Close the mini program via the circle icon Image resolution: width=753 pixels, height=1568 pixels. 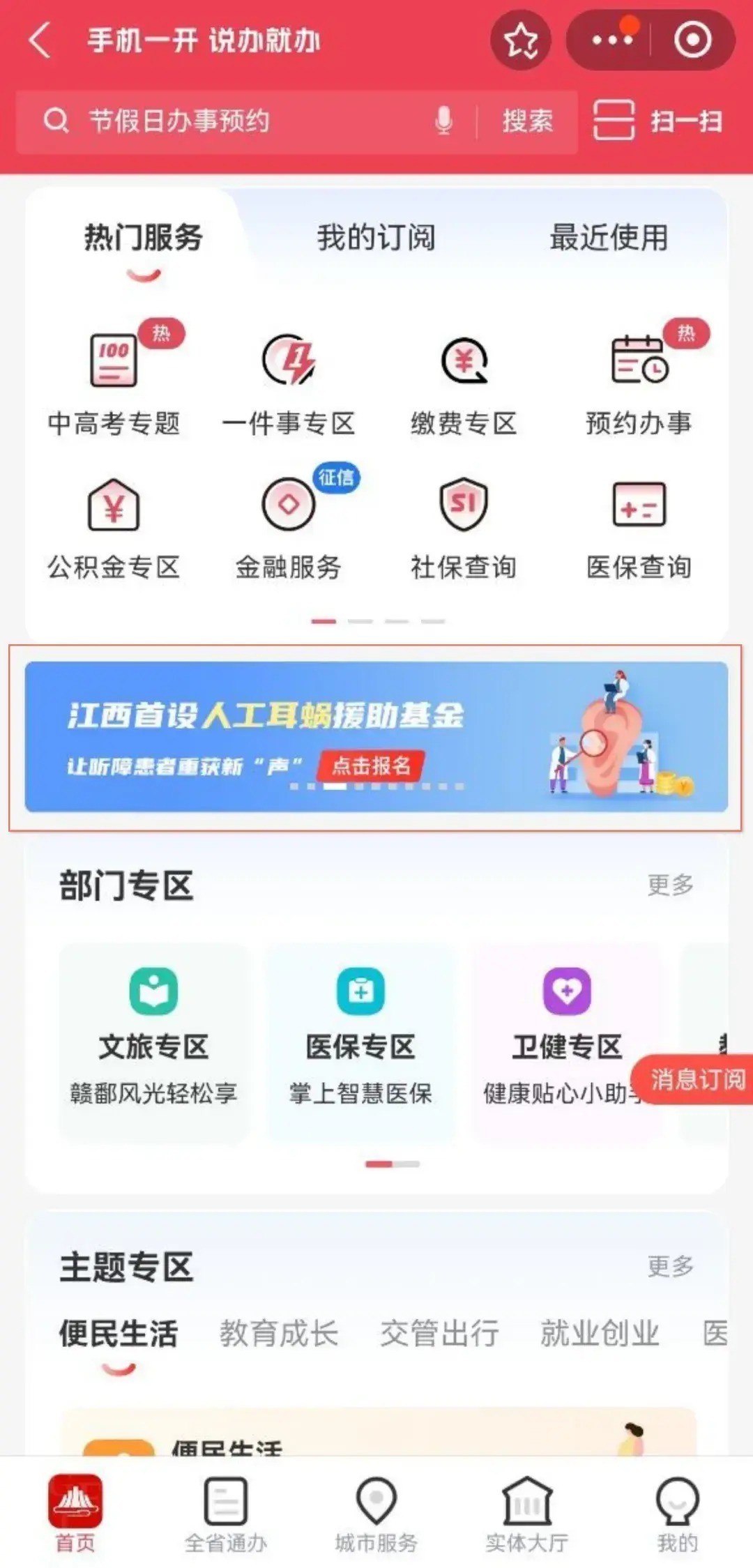coord(692,40)
